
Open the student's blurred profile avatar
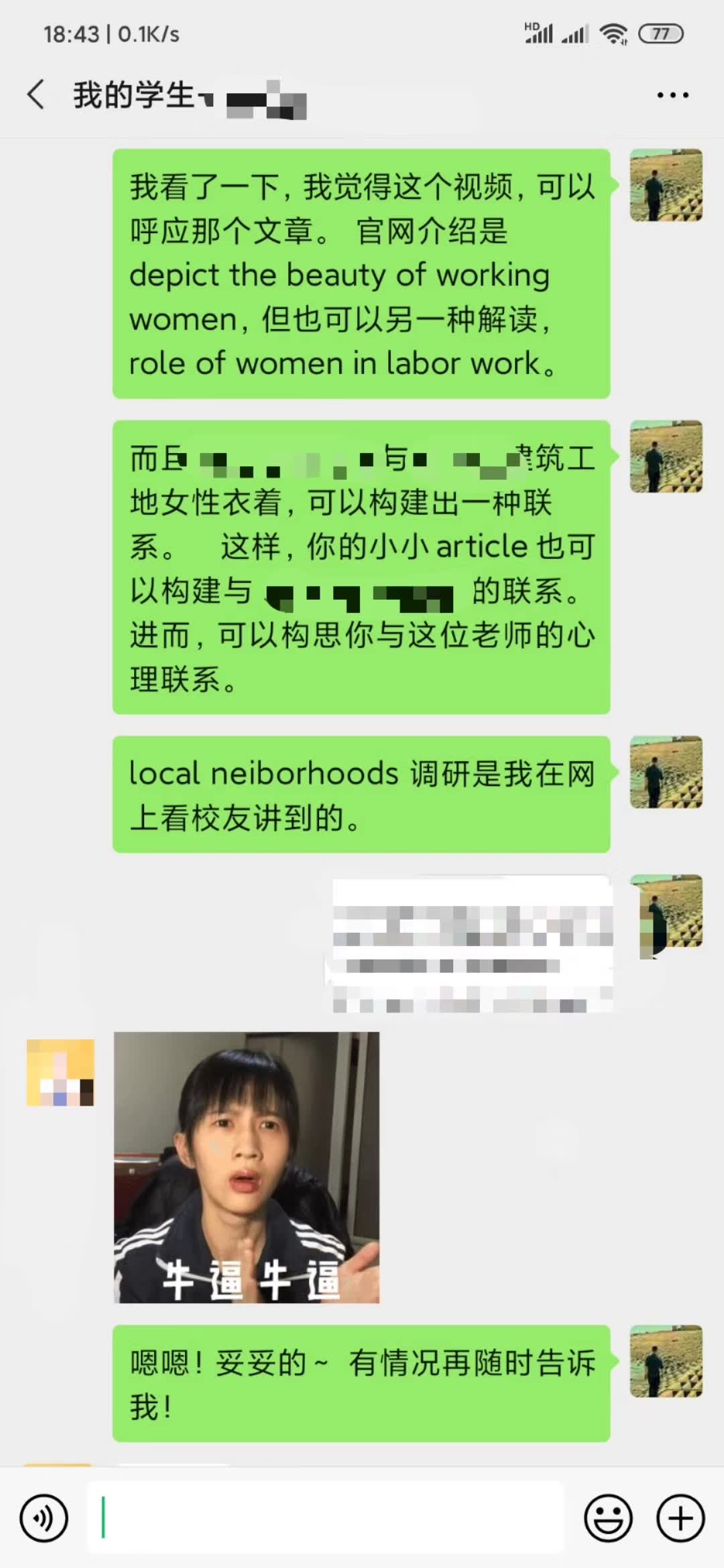[x=60, y=1072]
